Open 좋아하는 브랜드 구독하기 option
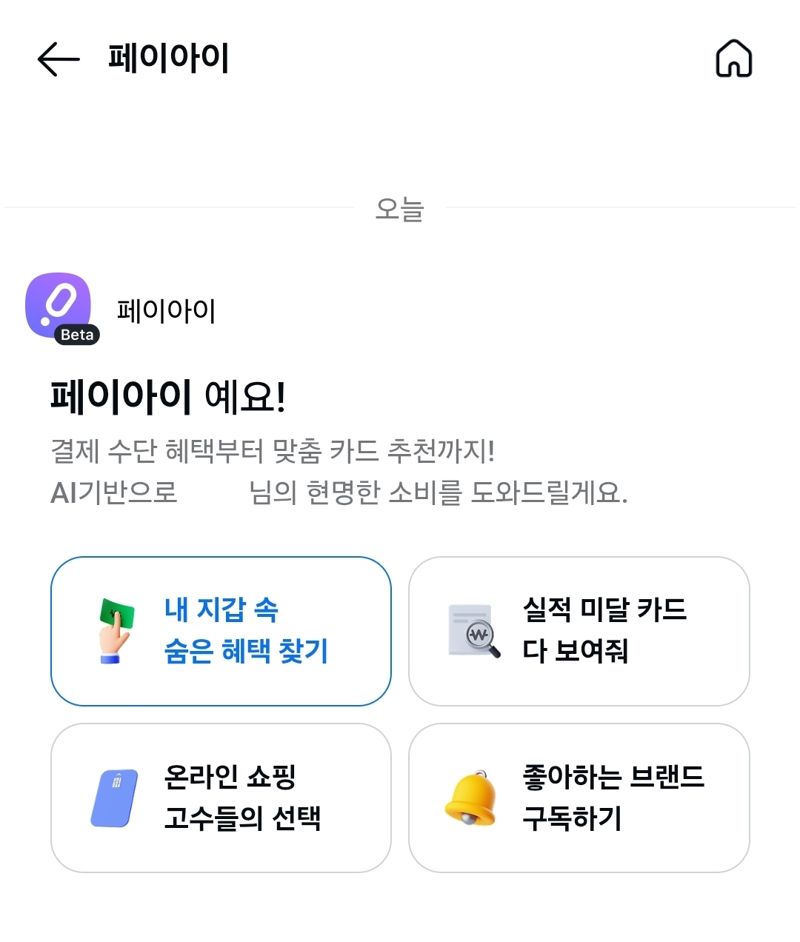800x942 pixels. tap(578, 798)
